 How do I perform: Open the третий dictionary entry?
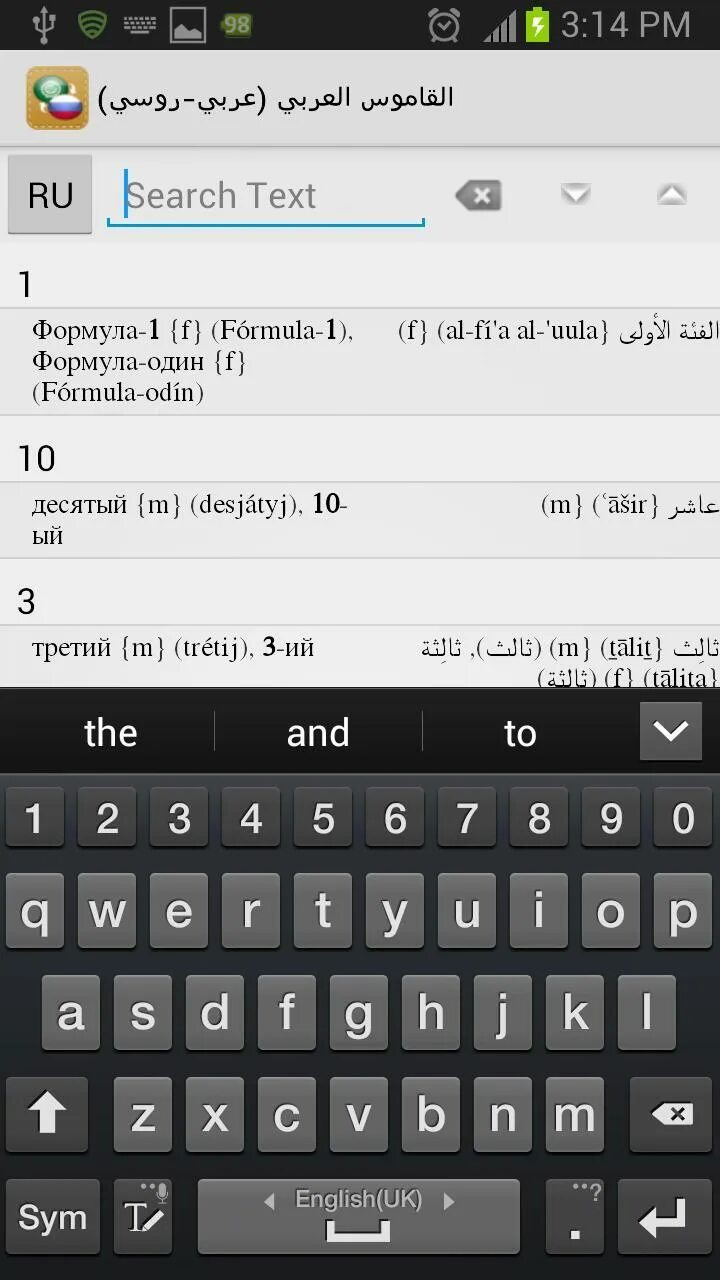pos(360,657)
